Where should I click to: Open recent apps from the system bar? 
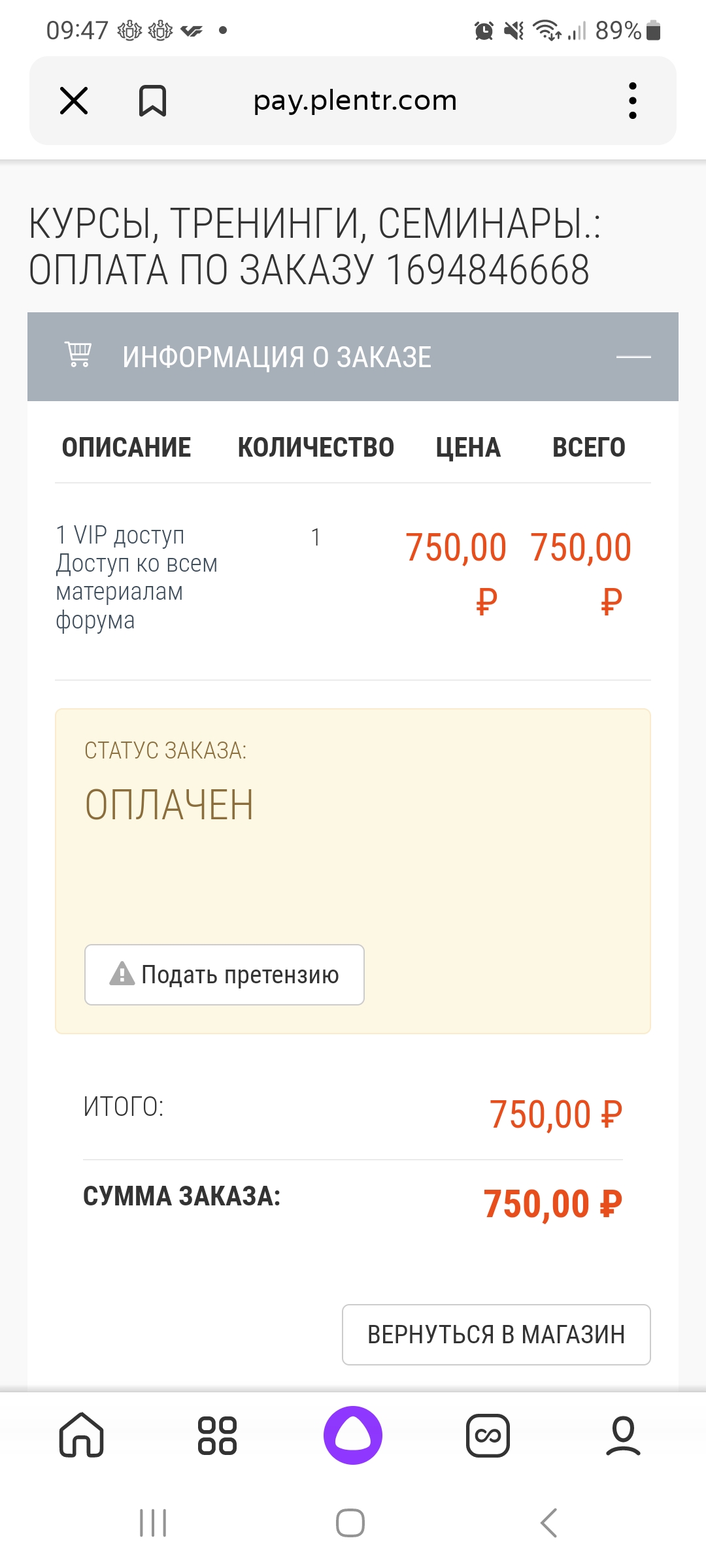pyautogui.click(x=154, y=1523)
